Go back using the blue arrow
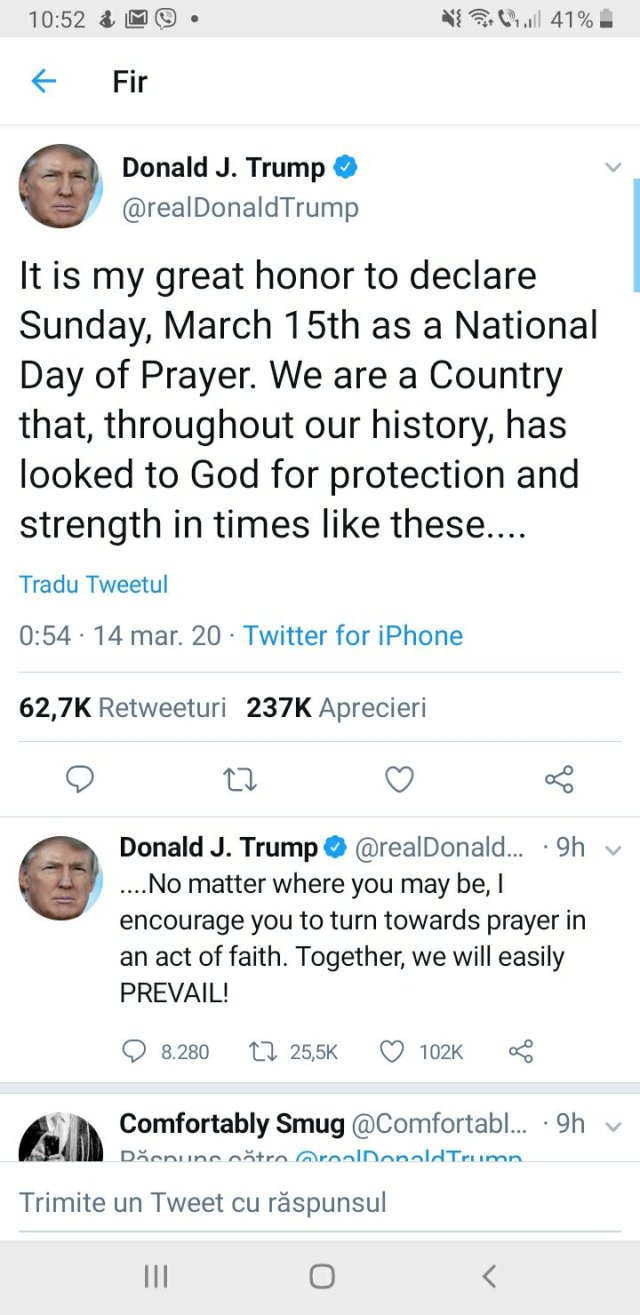Viewport: 640px width, 1315px height. 44,82
